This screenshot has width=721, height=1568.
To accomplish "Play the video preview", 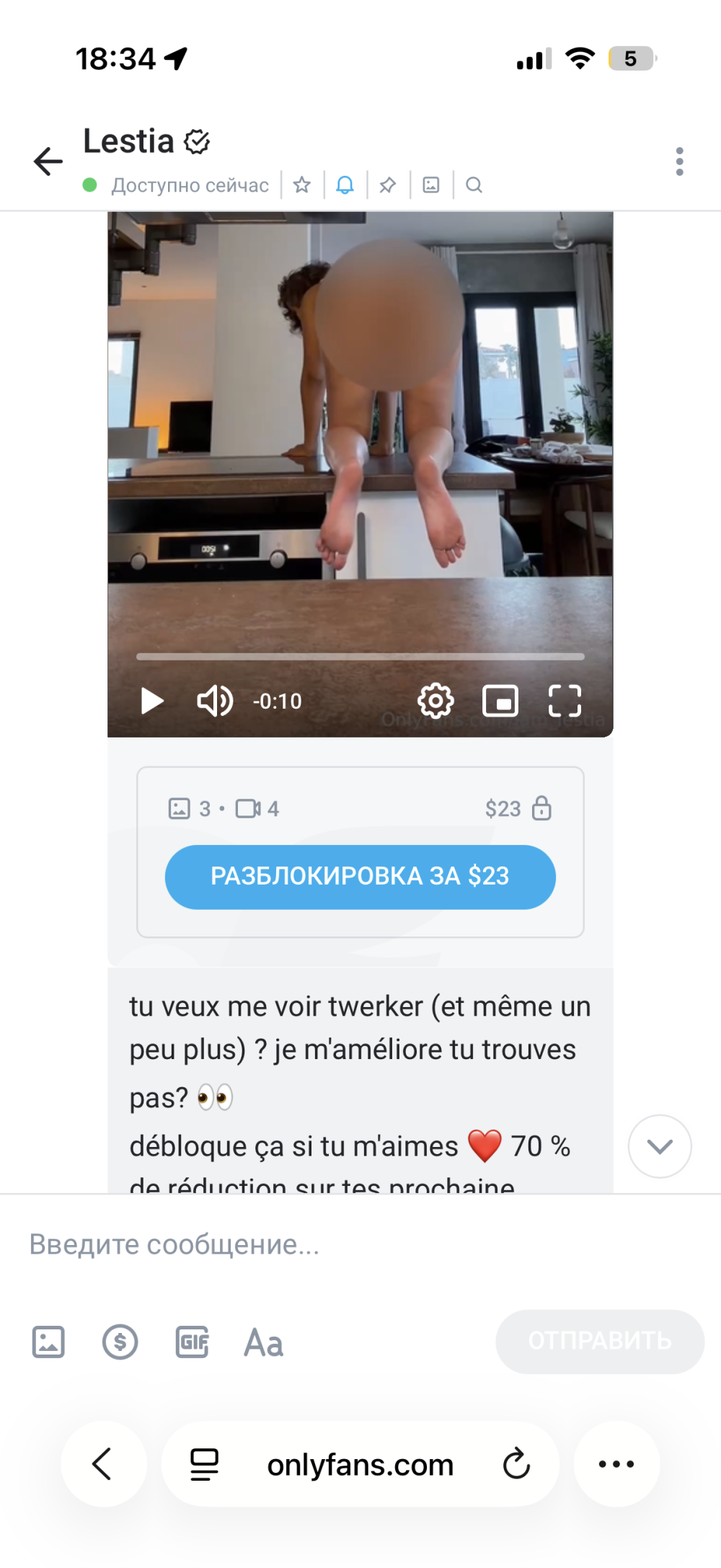I will pos(151,700).
